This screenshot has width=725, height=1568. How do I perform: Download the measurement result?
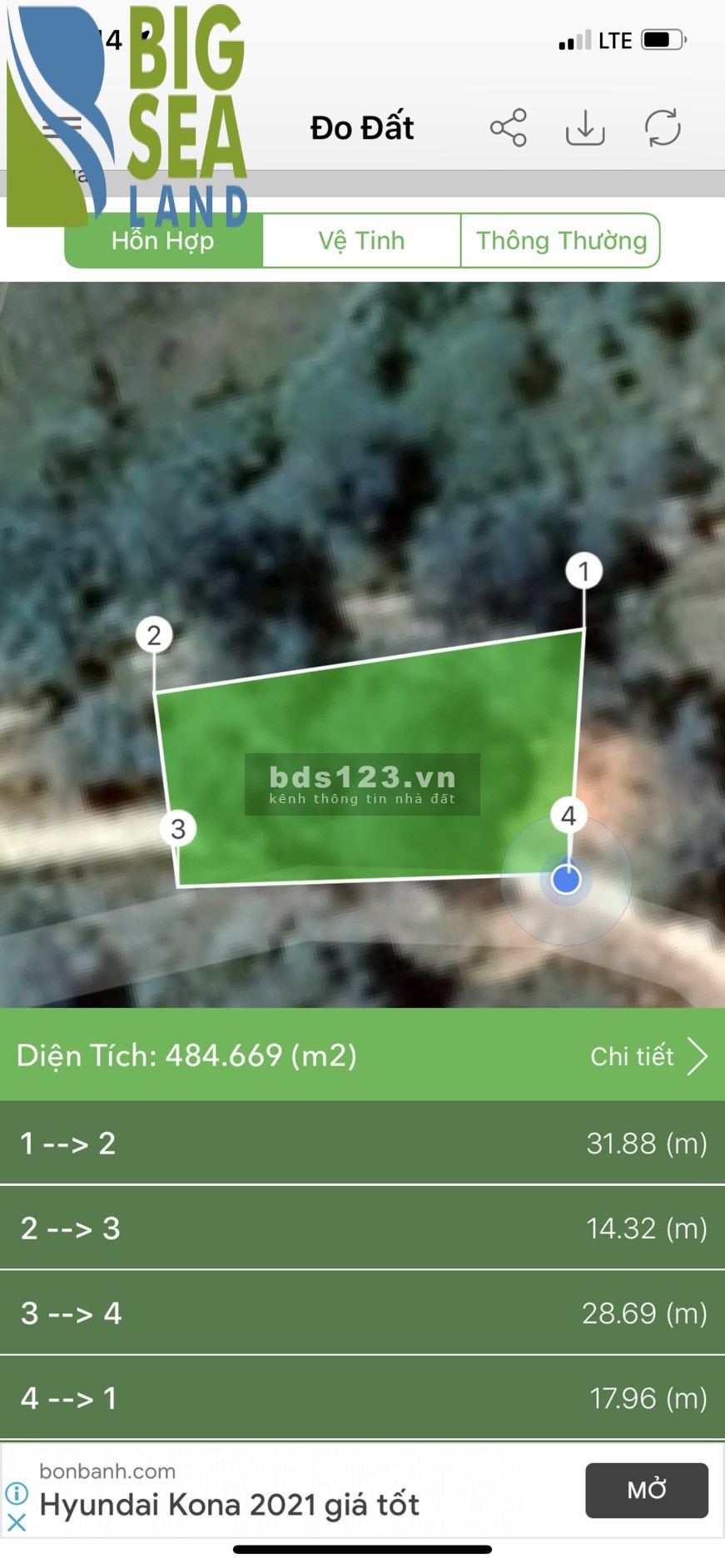pos(585,128)
